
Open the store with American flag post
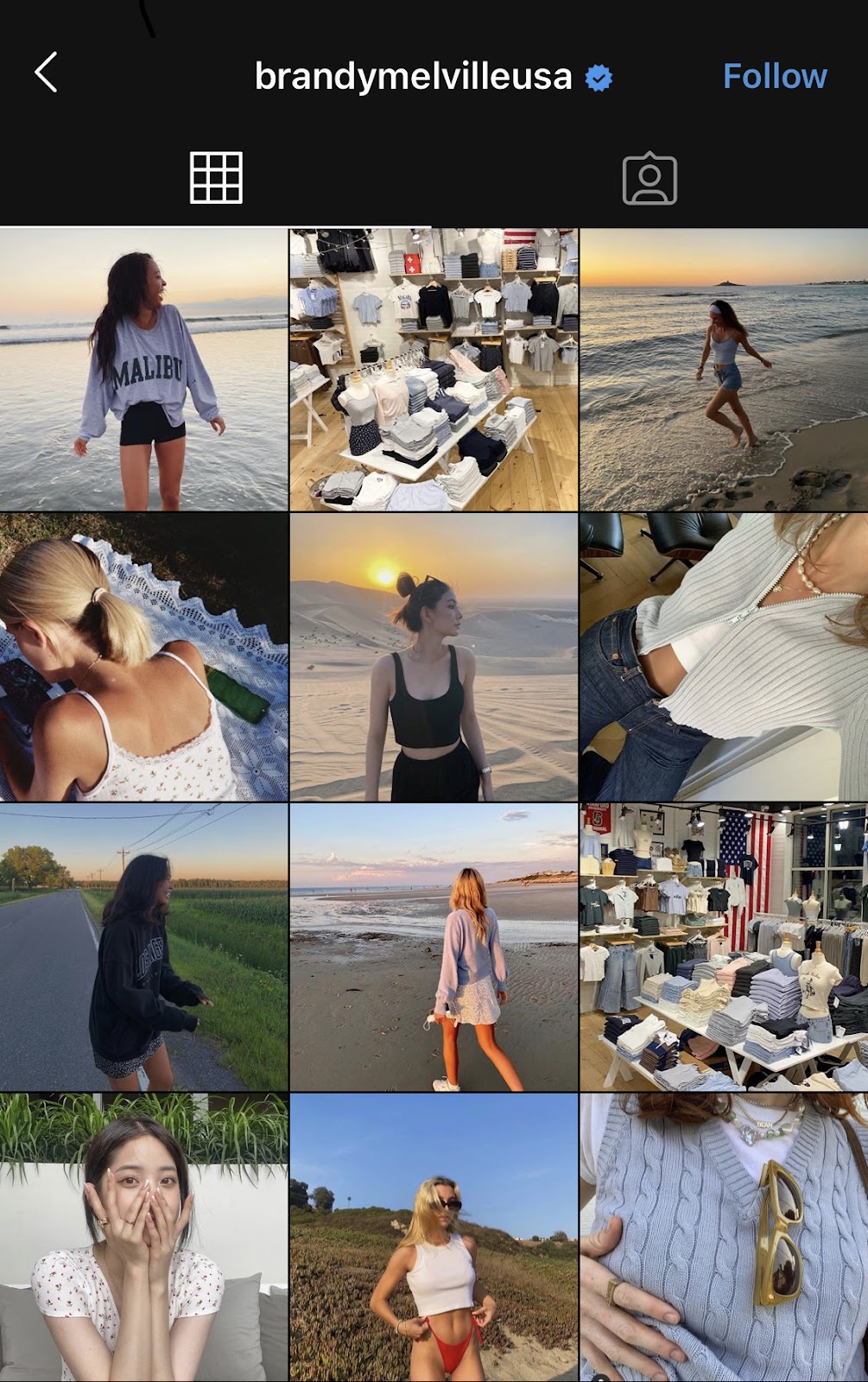[x=724, y=947]
